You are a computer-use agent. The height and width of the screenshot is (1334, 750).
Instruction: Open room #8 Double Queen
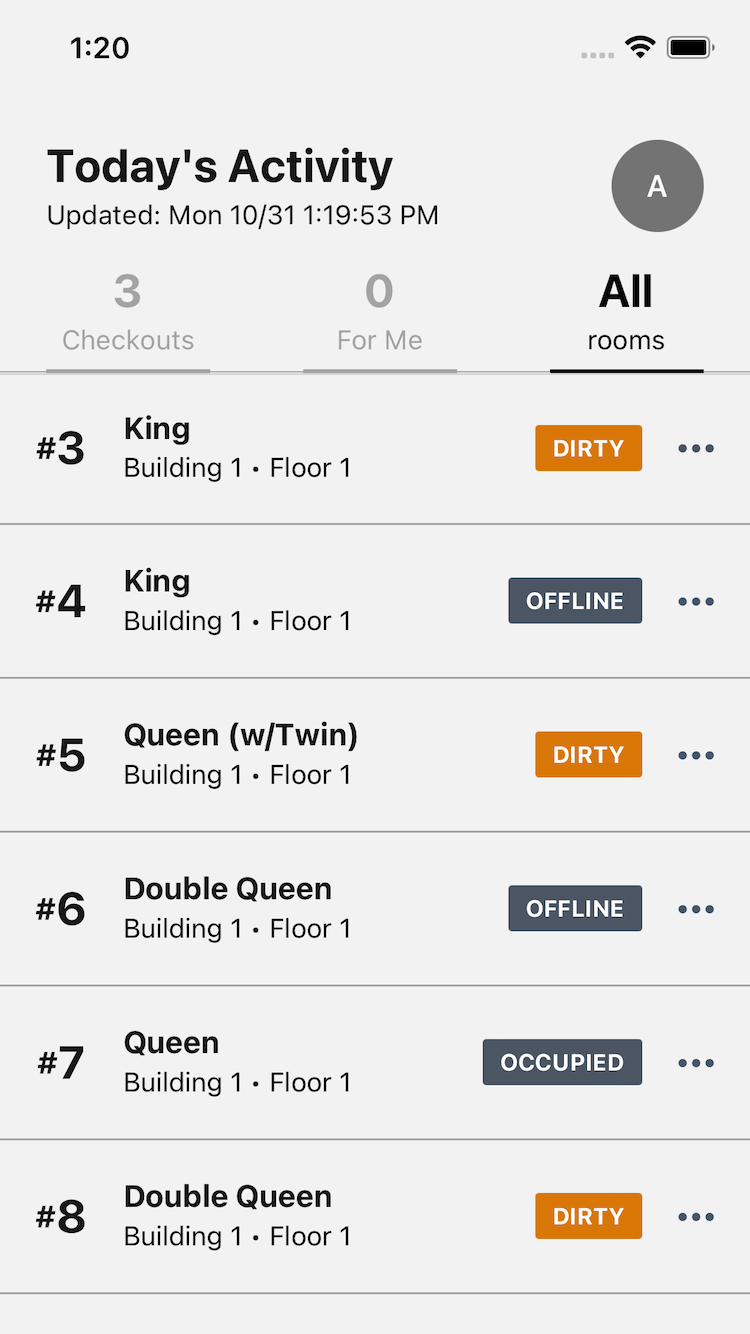click(x=375, y=1217)
